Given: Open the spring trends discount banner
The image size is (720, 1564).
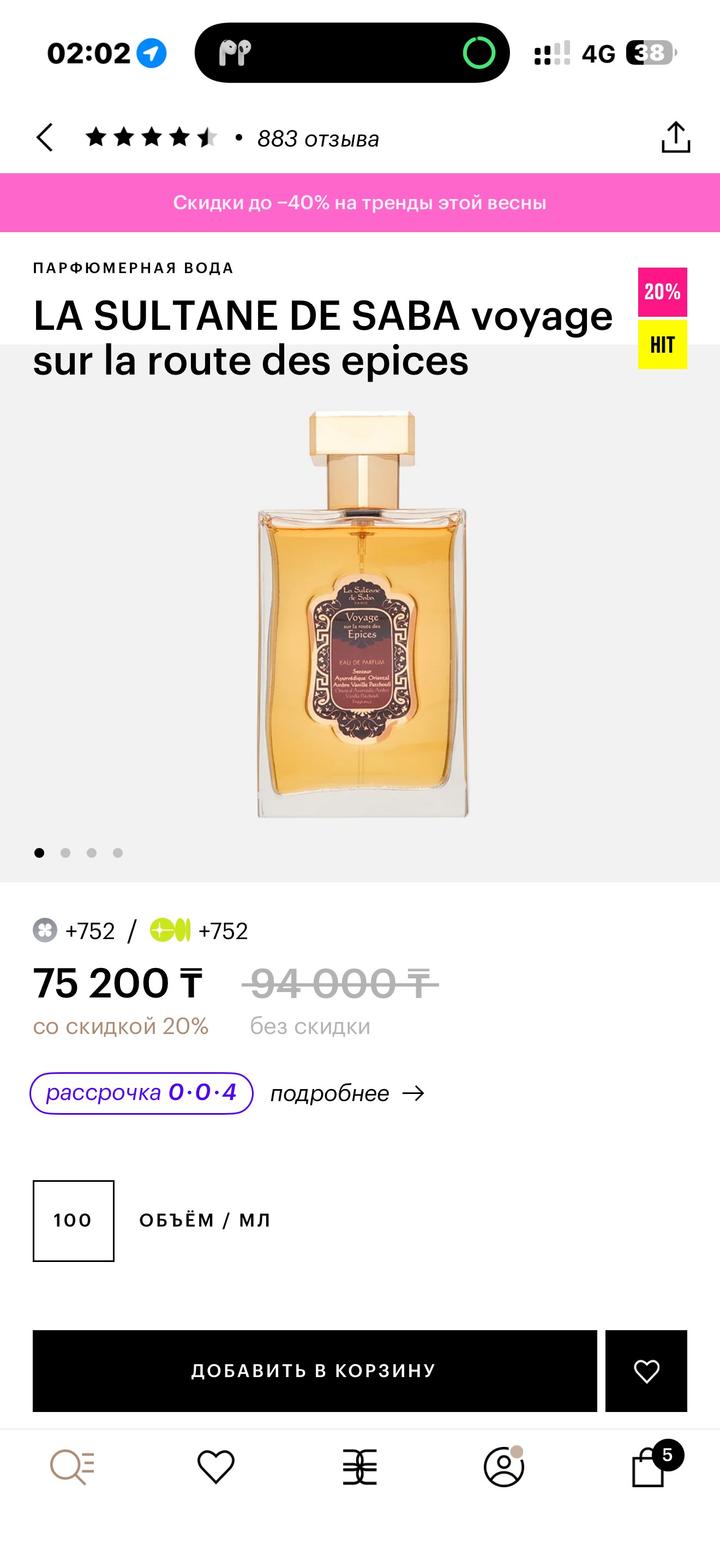Looking at the screenshot, I should tap(360, 202).
